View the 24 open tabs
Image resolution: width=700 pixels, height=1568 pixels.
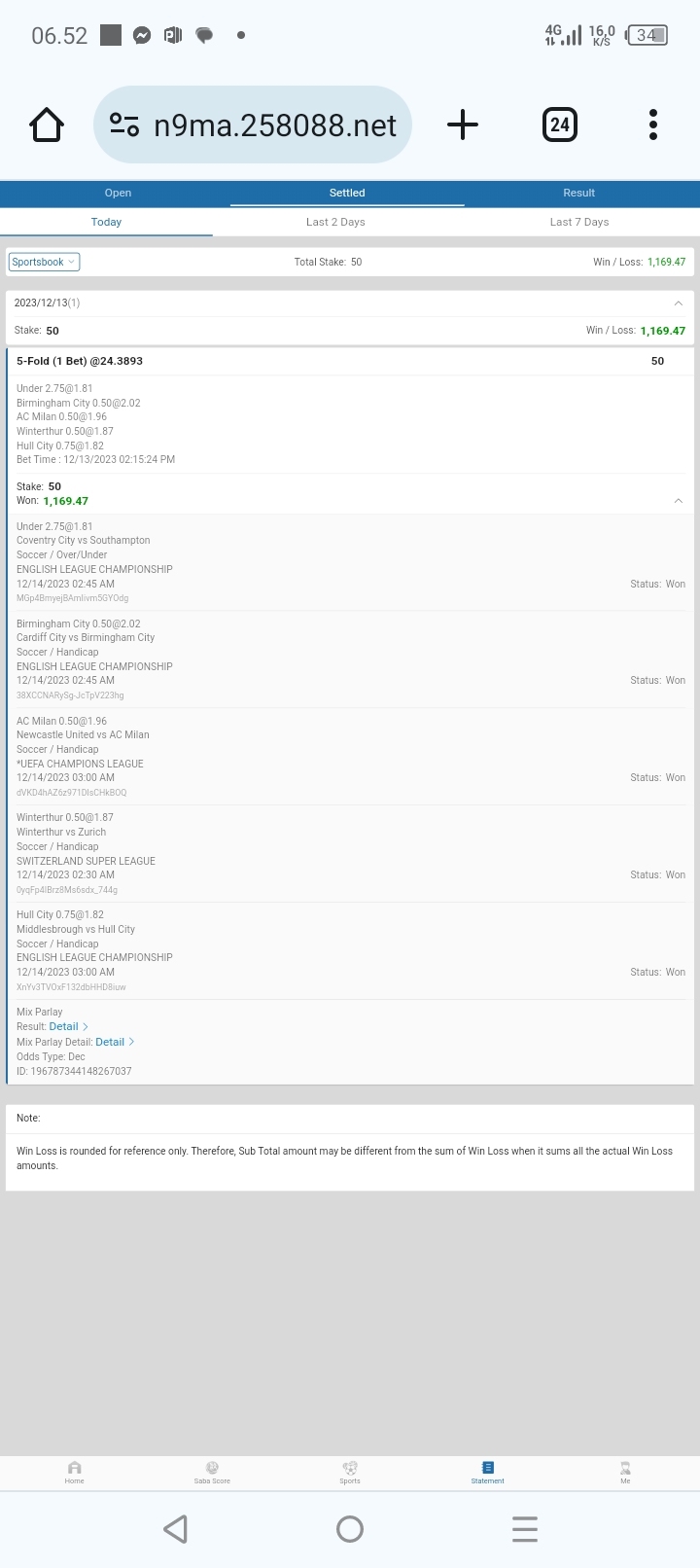pos(559,125)
